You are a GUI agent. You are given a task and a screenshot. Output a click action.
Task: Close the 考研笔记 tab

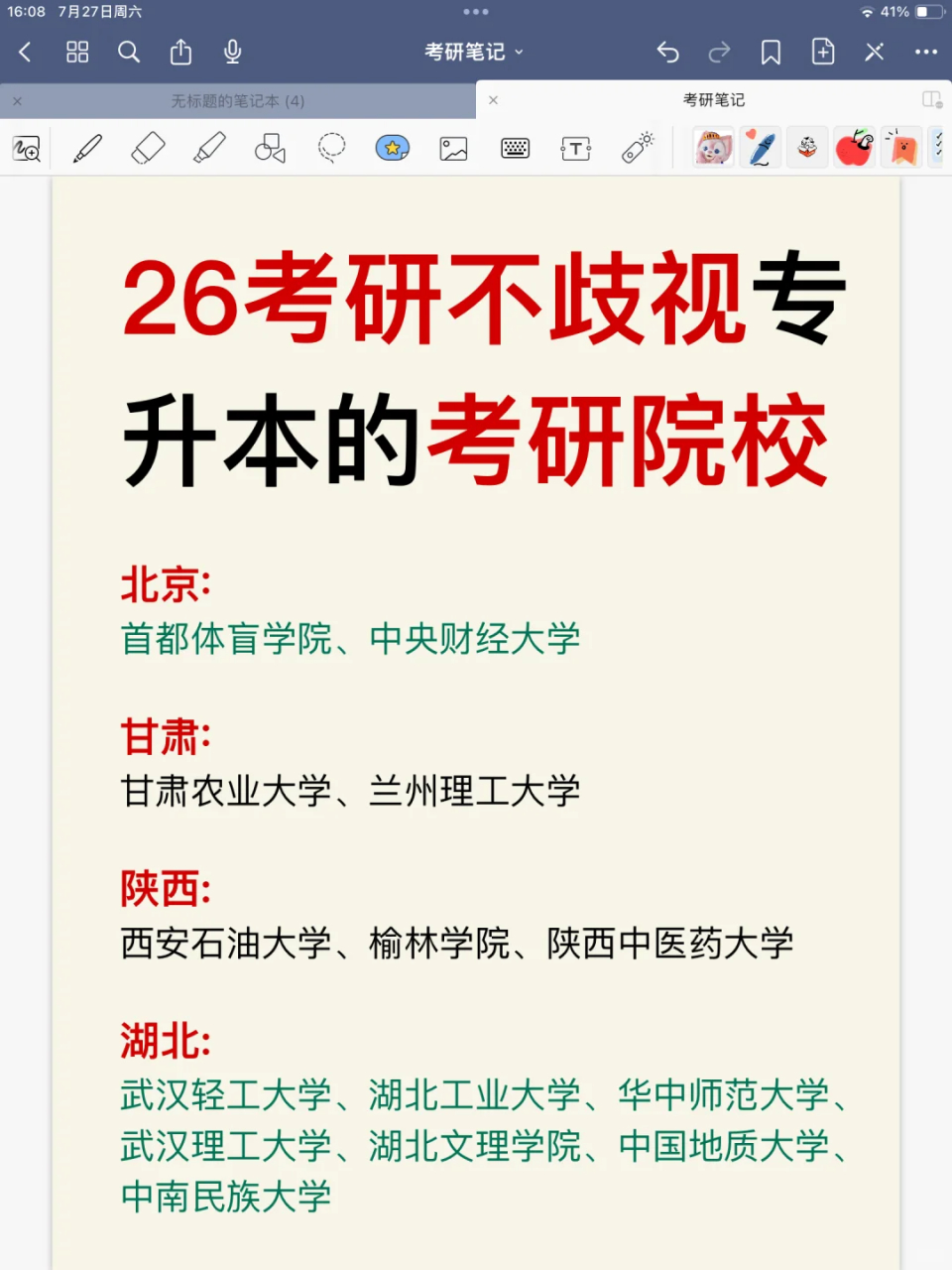(493, 100)
